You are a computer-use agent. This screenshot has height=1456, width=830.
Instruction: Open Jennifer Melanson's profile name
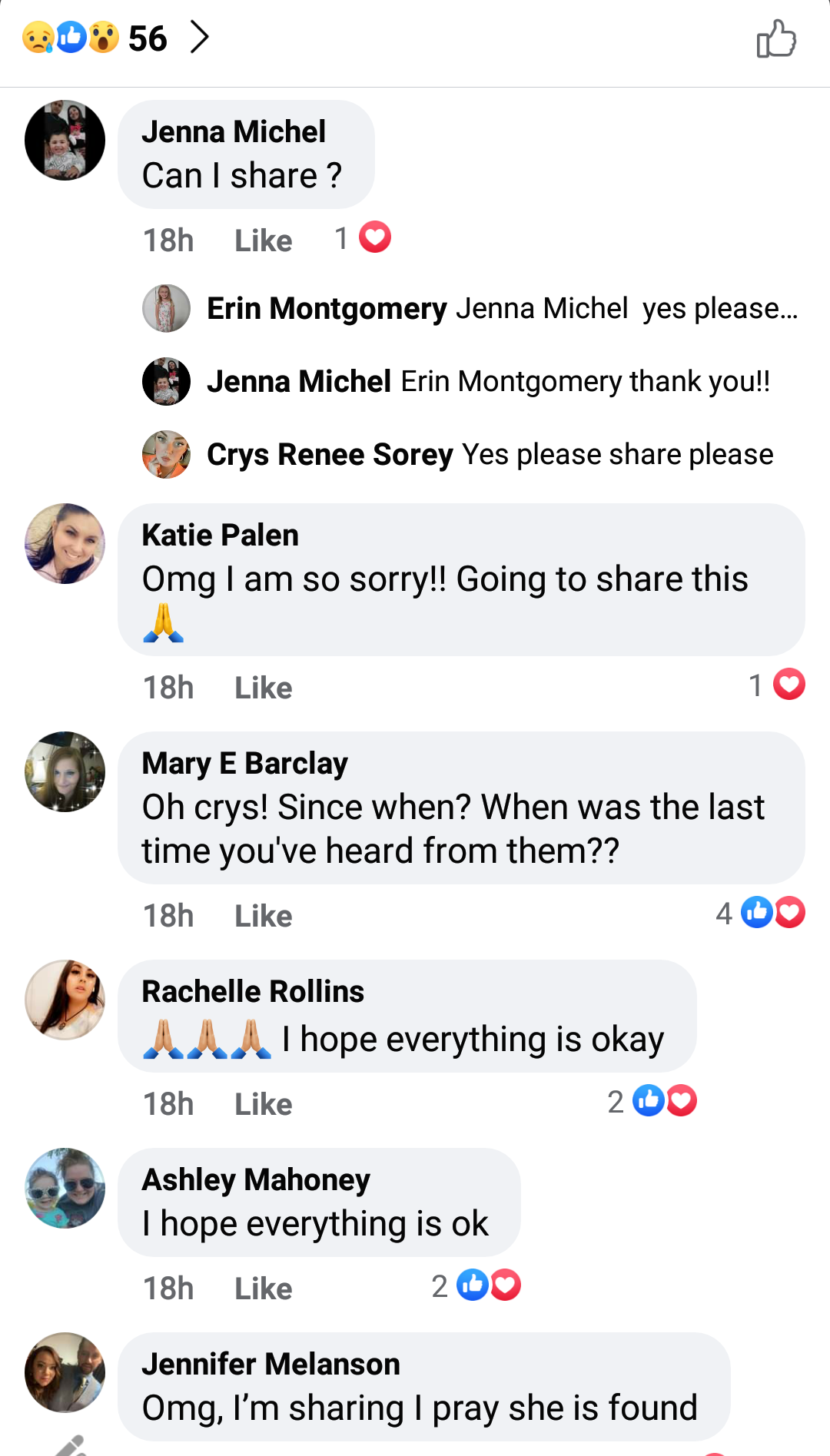[271, 1364]
